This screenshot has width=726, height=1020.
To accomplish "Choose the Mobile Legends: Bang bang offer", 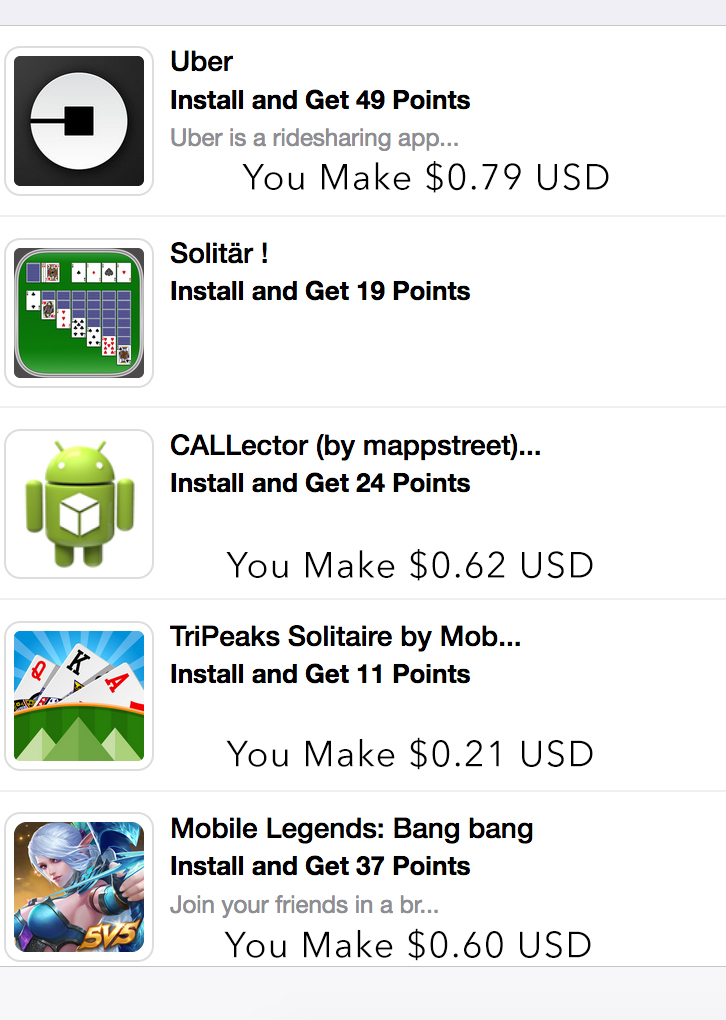I will pyautogui.click(x=362, y=886).
